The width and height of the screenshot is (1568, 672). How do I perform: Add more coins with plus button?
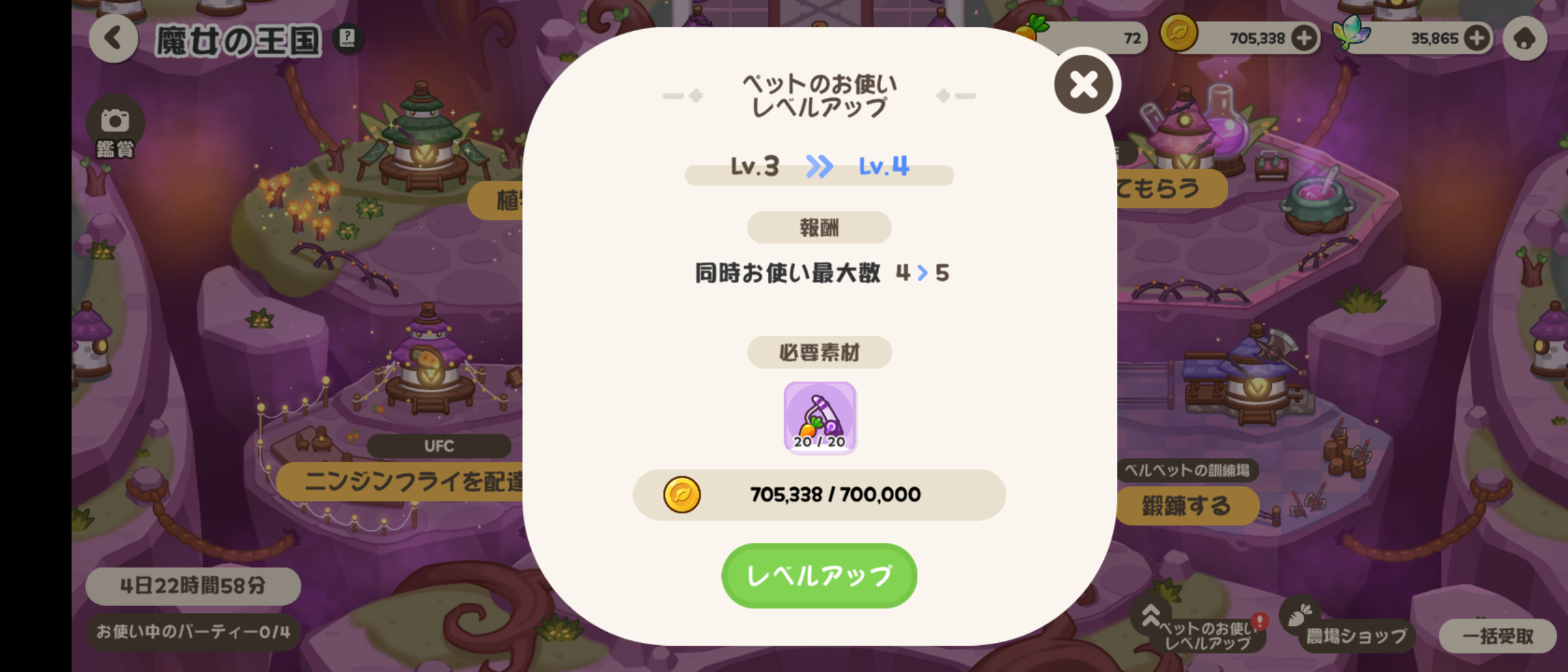click(1304, 39)
